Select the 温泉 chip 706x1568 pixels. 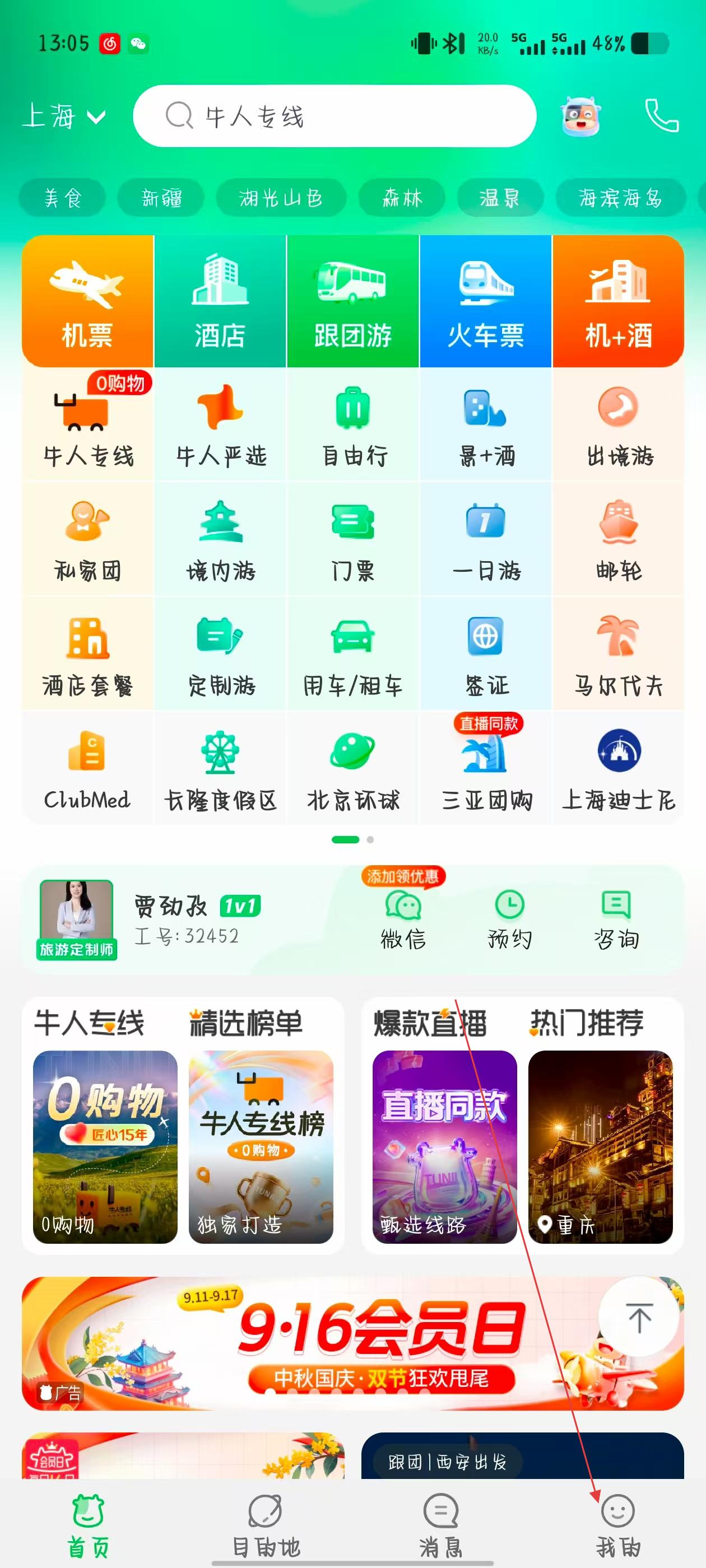tap(499, 198)
